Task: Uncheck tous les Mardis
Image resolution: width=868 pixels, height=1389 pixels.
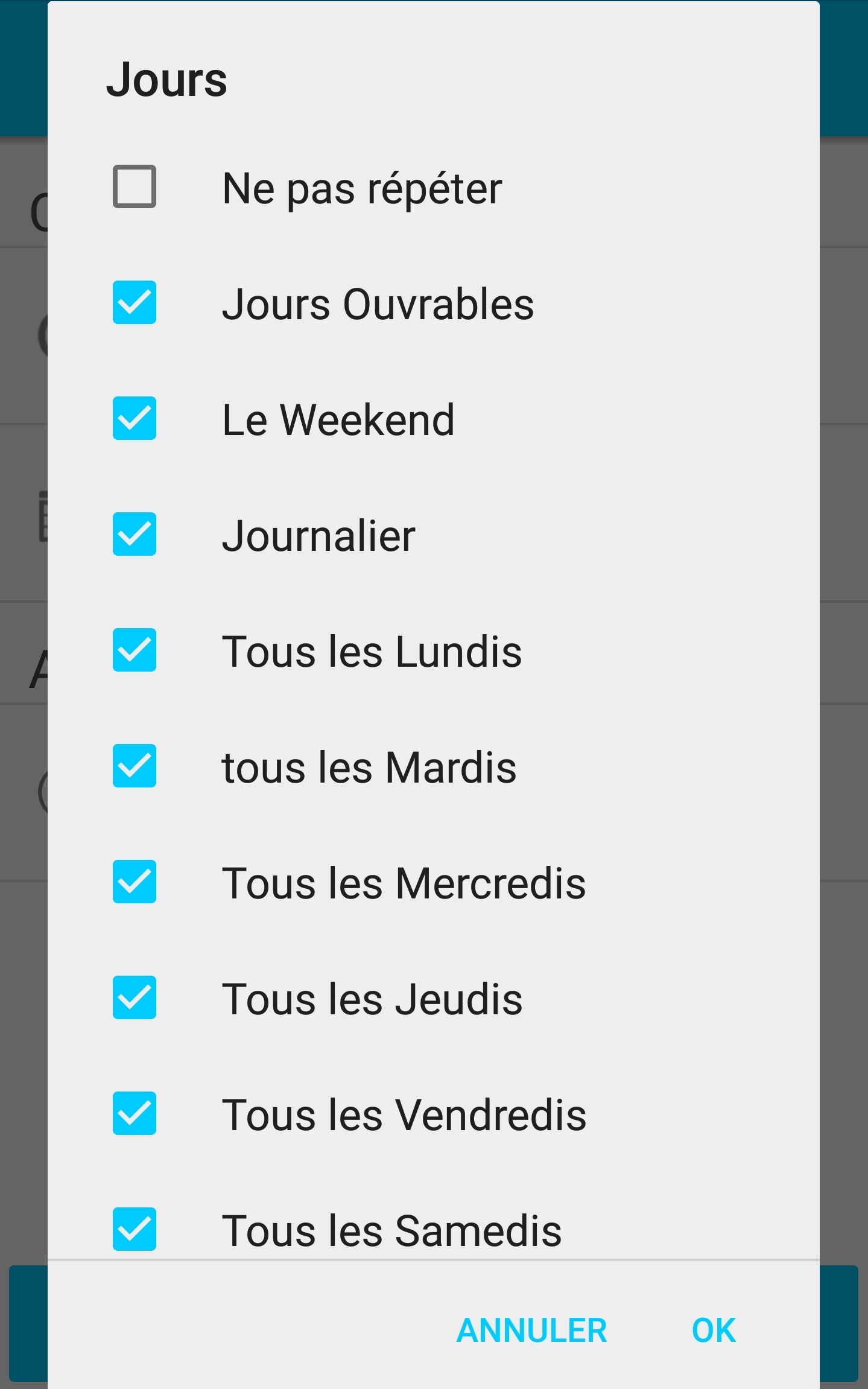Action: [x=135, y=766]
